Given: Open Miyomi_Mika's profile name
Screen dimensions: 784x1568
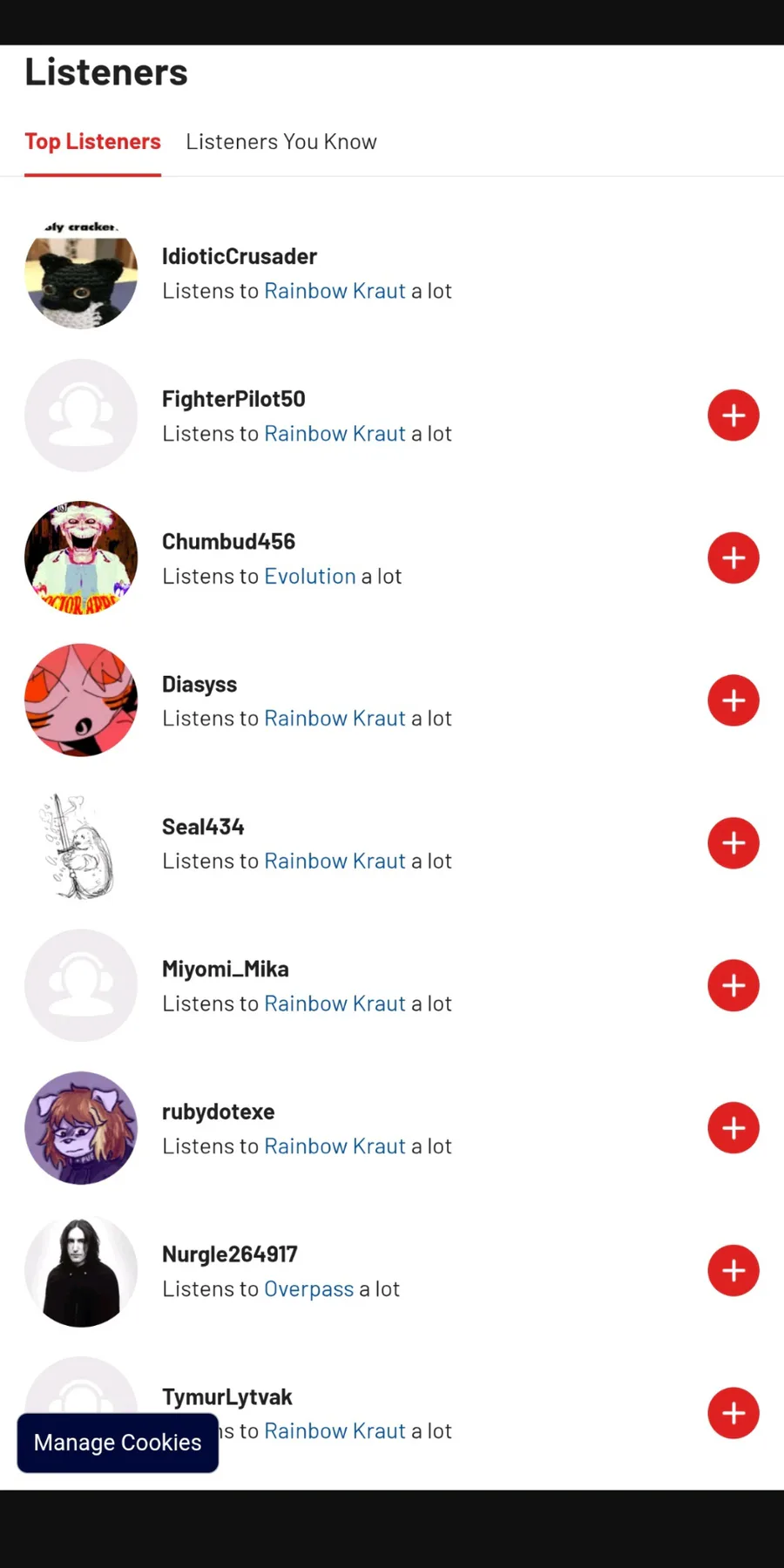Looking at the screenshot, I should click(225, 970).
